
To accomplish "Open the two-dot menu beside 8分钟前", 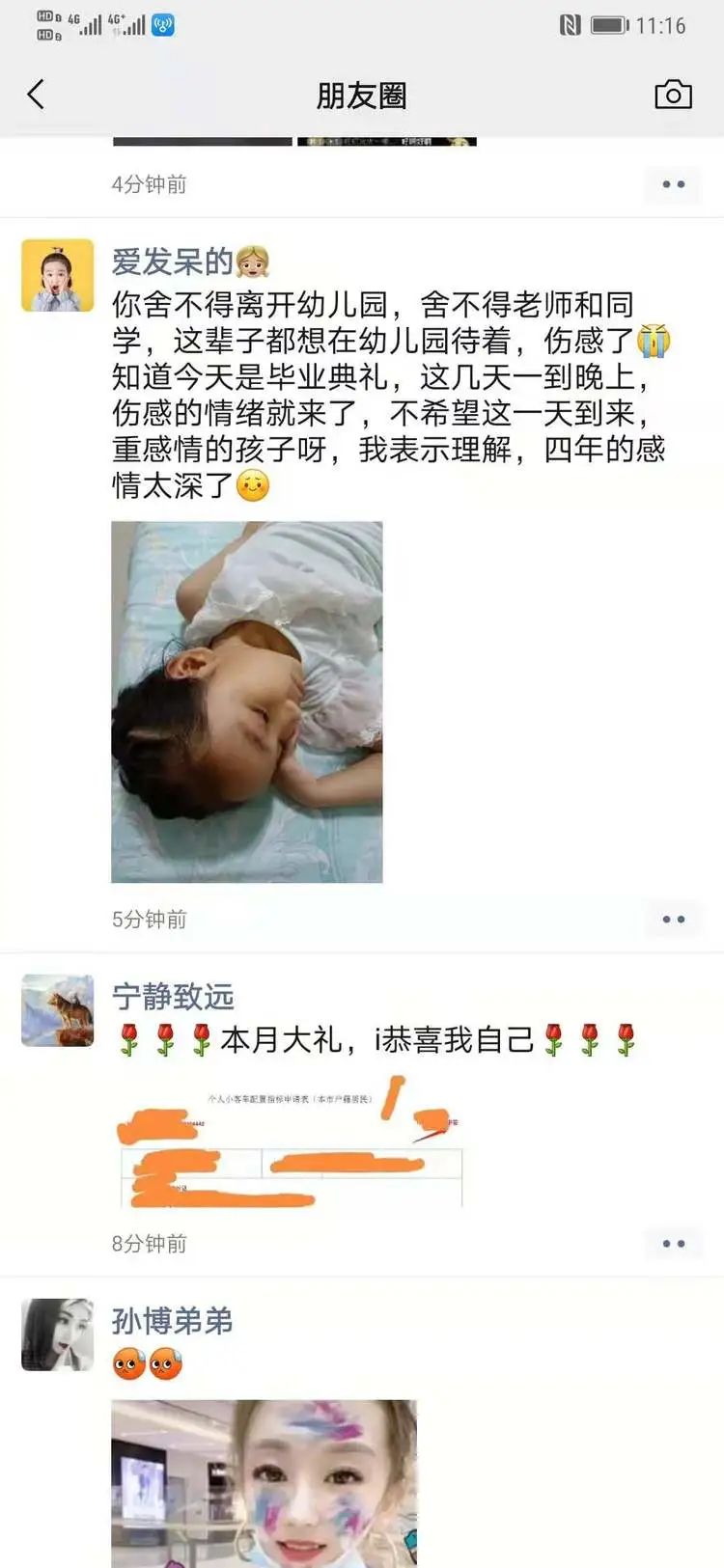I will tap(673, 1244).
